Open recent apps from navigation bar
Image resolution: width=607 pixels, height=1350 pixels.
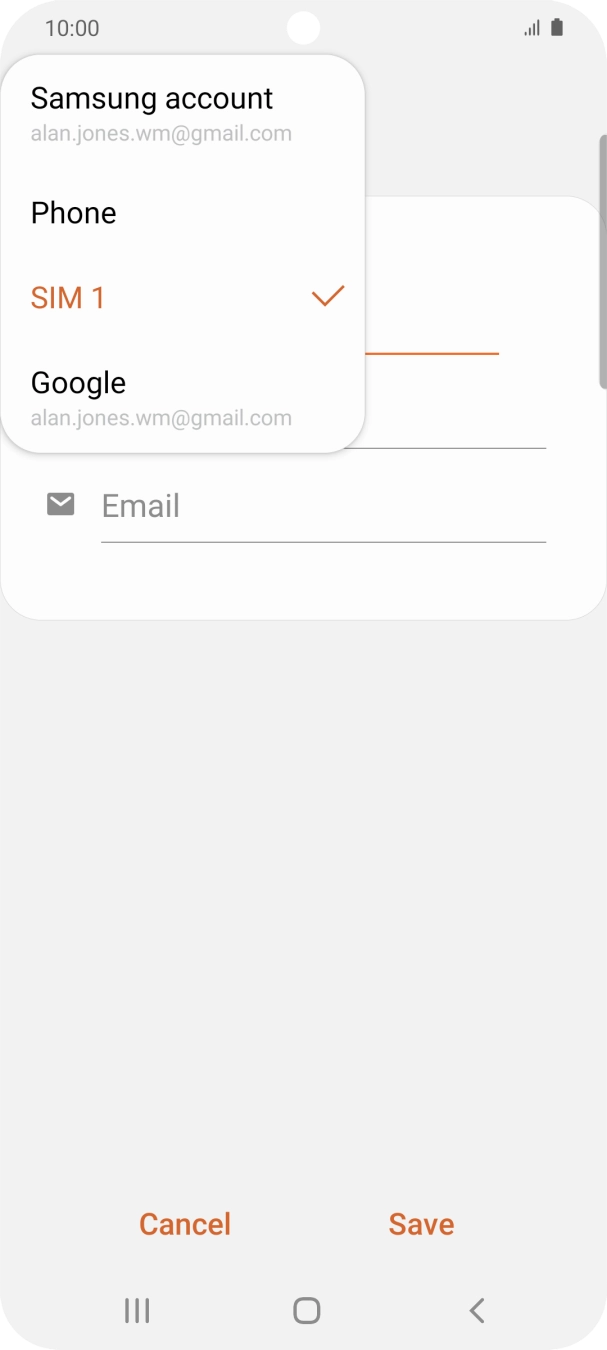[x=137, y=1310]
